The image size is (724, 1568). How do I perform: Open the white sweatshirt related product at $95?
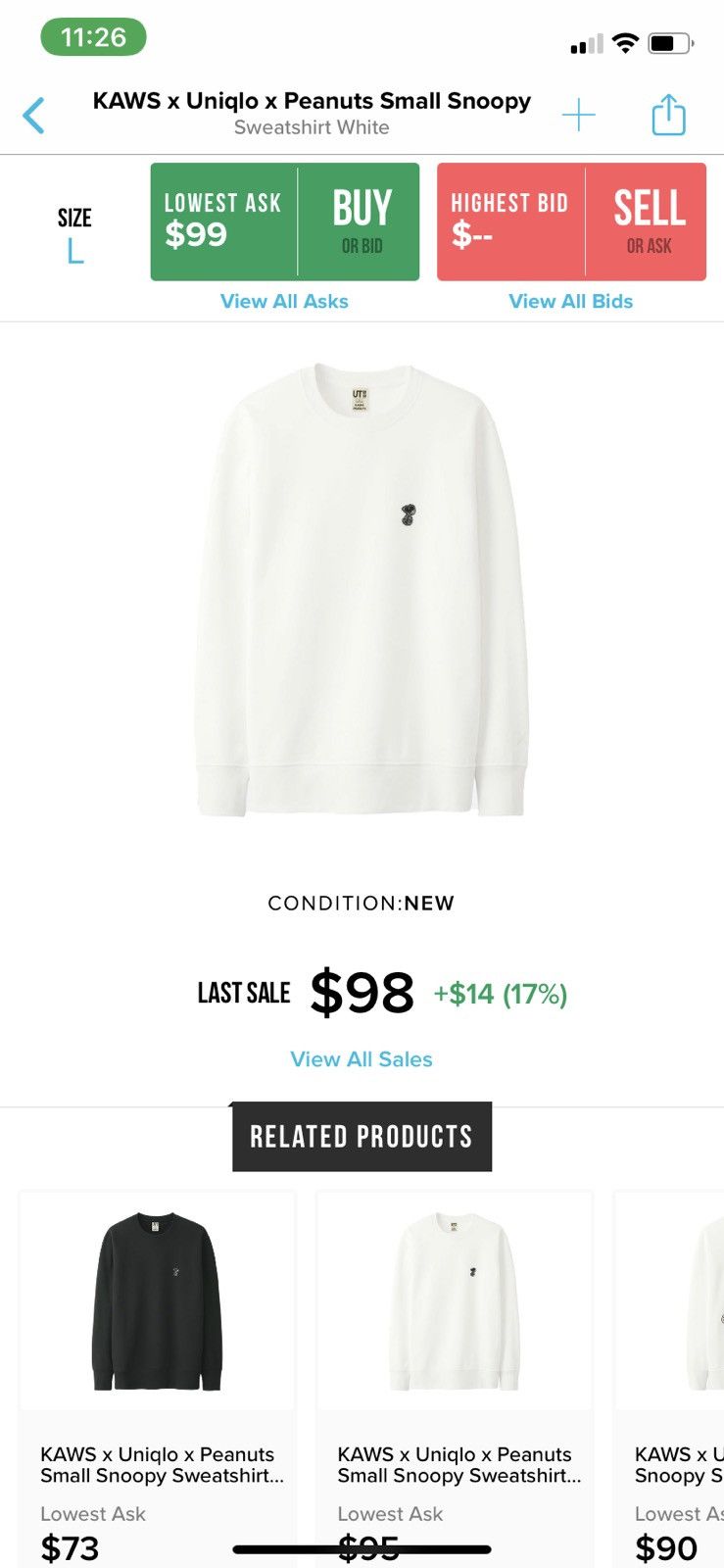tap(455, 1379)
